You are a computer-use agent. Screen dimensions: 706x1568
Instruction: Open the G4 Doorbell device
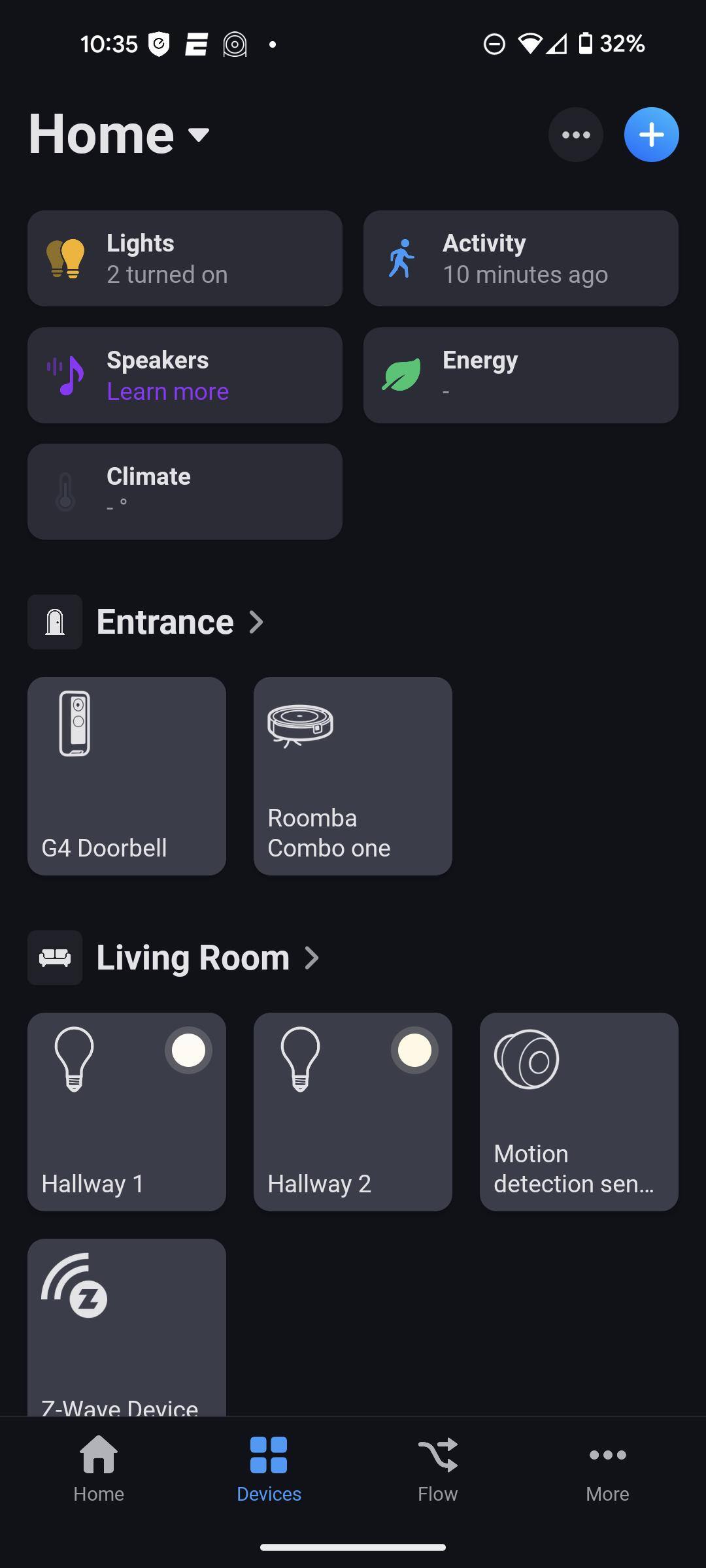point(127,776)
